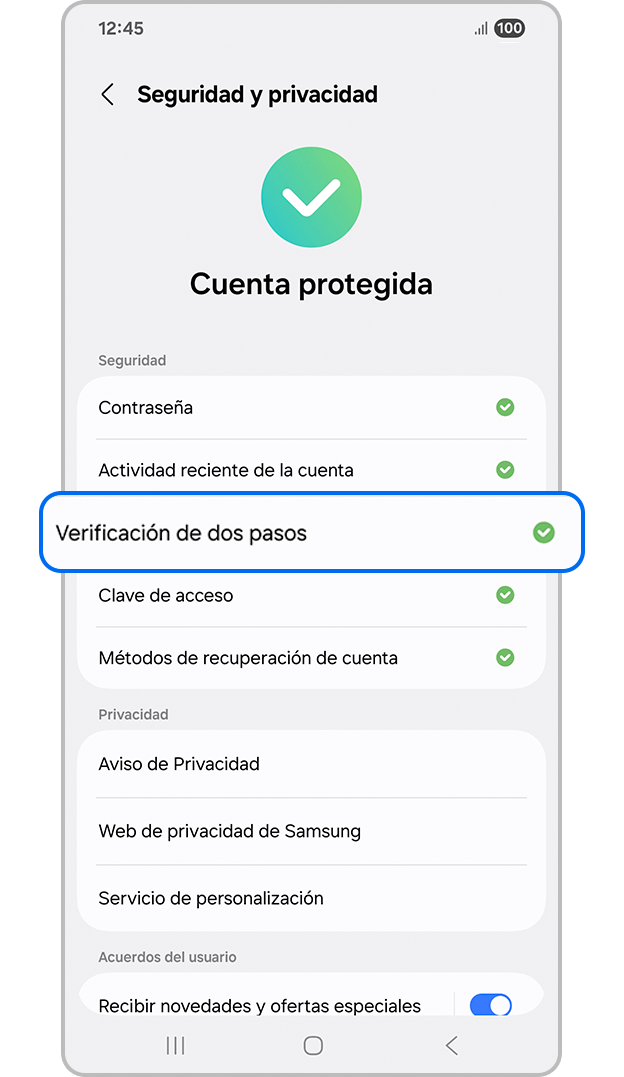Toggle Recibir novedades y ofertas especiales

click(490, 1005)
